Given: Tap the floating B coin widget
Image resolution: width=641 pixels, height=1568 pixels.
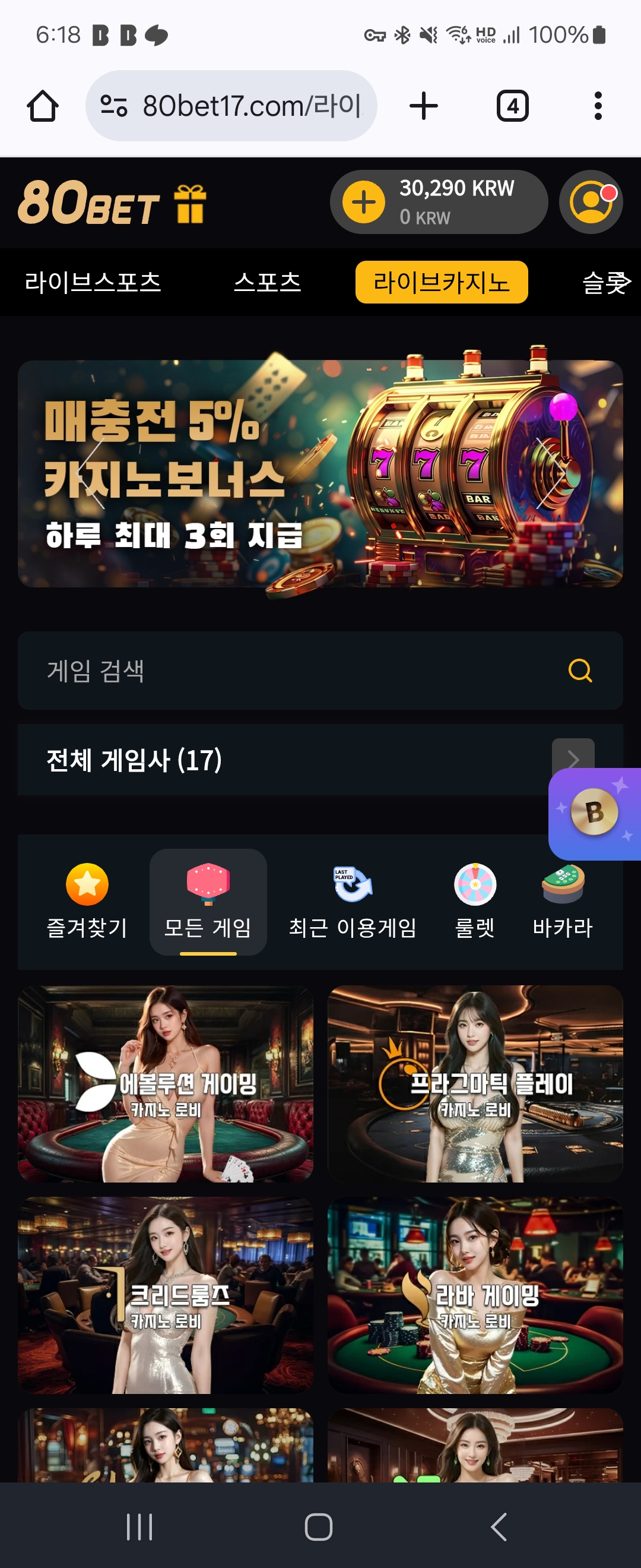Looking at the screenshot, I should 594,813.
